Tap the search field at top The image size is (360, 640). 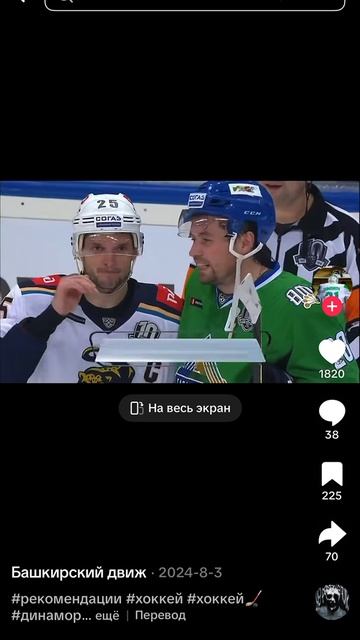pos(195,4)
